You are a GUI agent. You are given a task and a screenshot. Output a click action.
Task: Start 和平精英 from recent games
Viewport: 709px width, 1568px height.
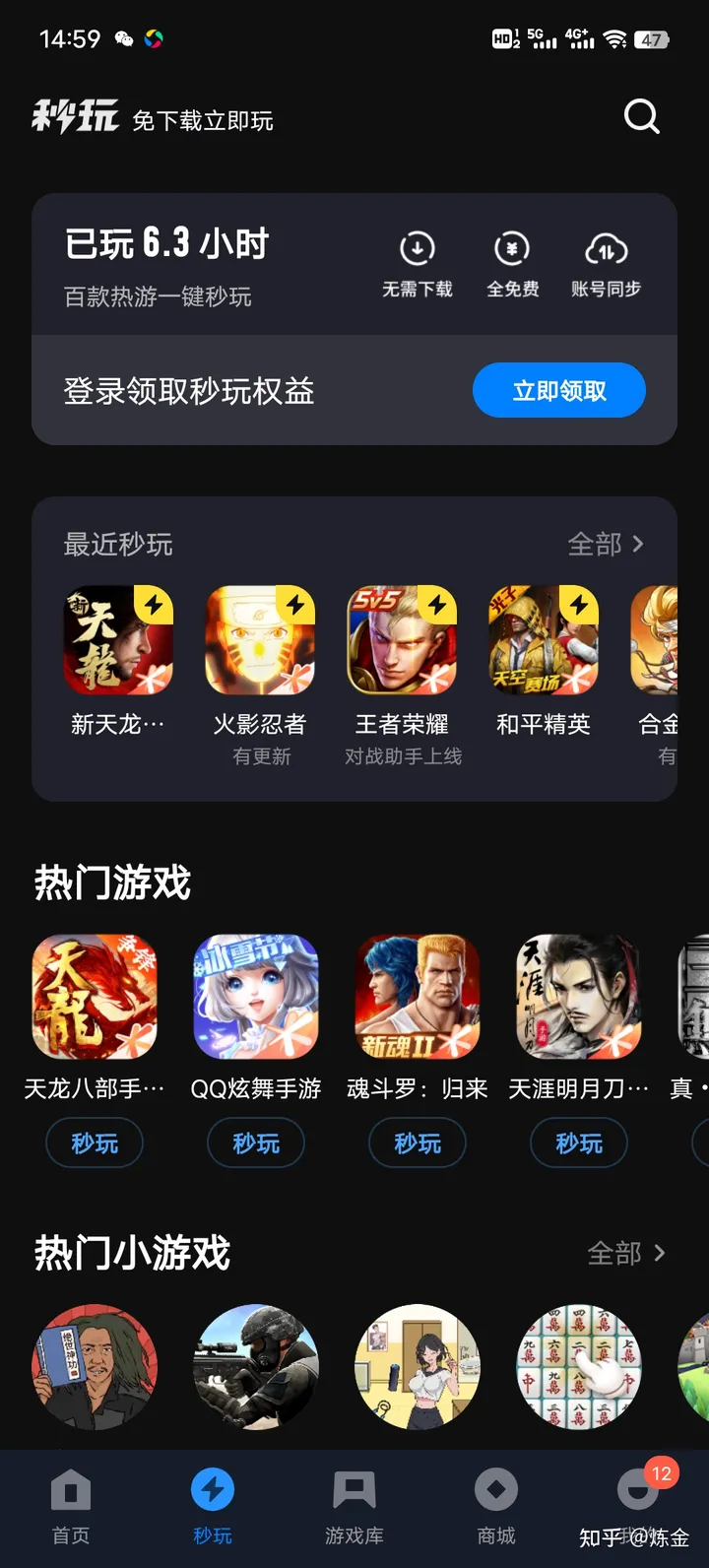[544, 641]
